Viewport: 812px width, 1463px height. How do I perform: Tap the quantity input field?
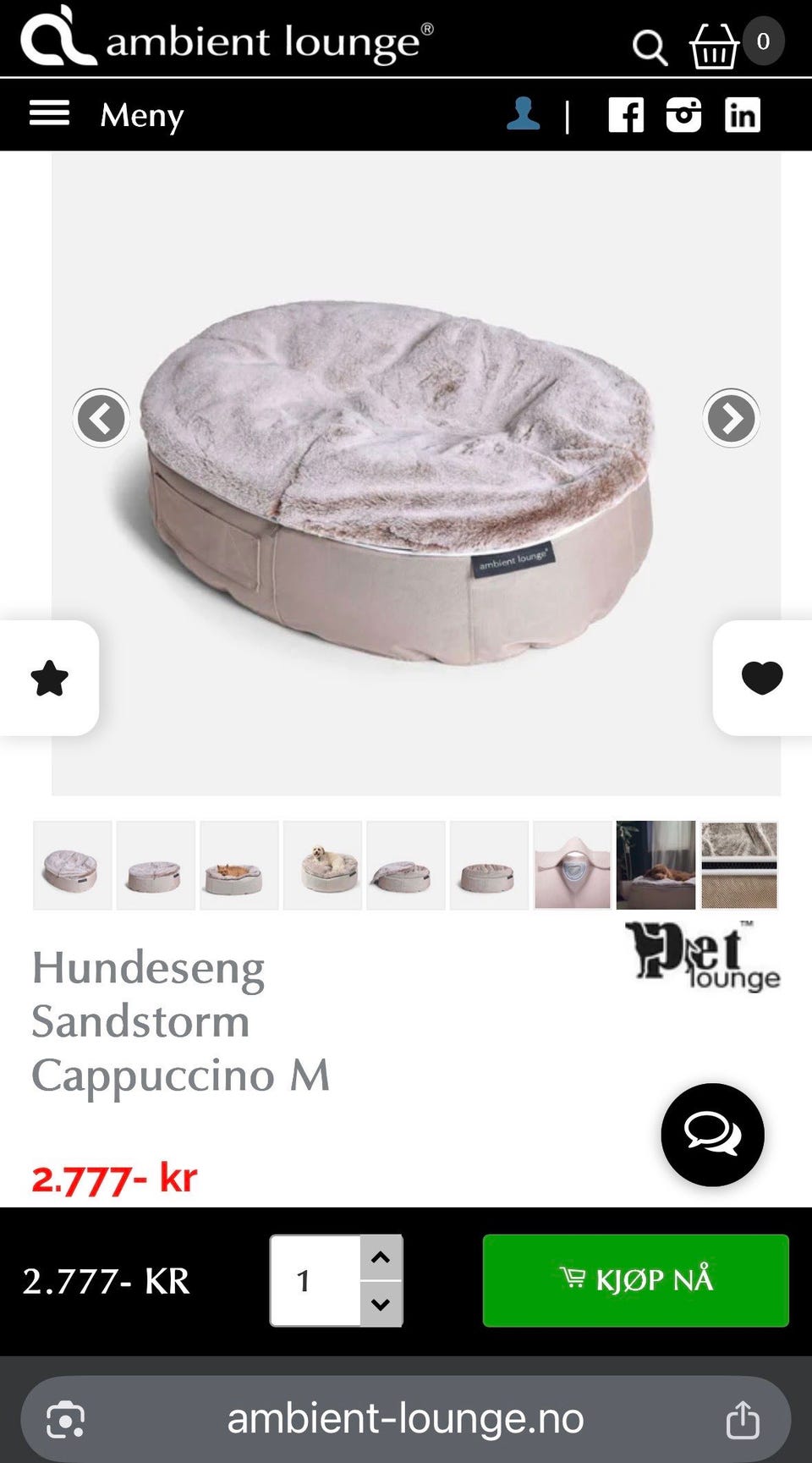315,1280
